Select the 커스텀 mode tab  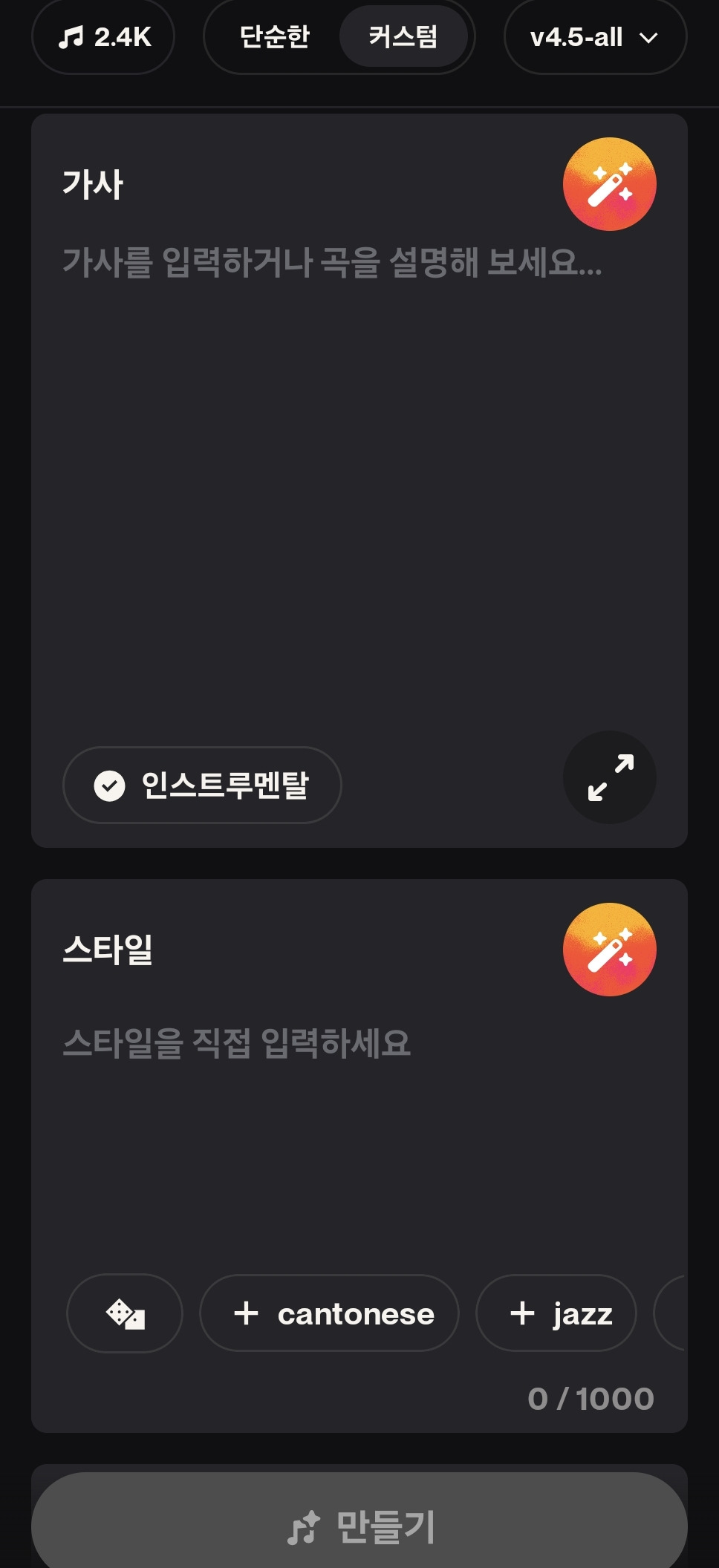pos(403,36)
